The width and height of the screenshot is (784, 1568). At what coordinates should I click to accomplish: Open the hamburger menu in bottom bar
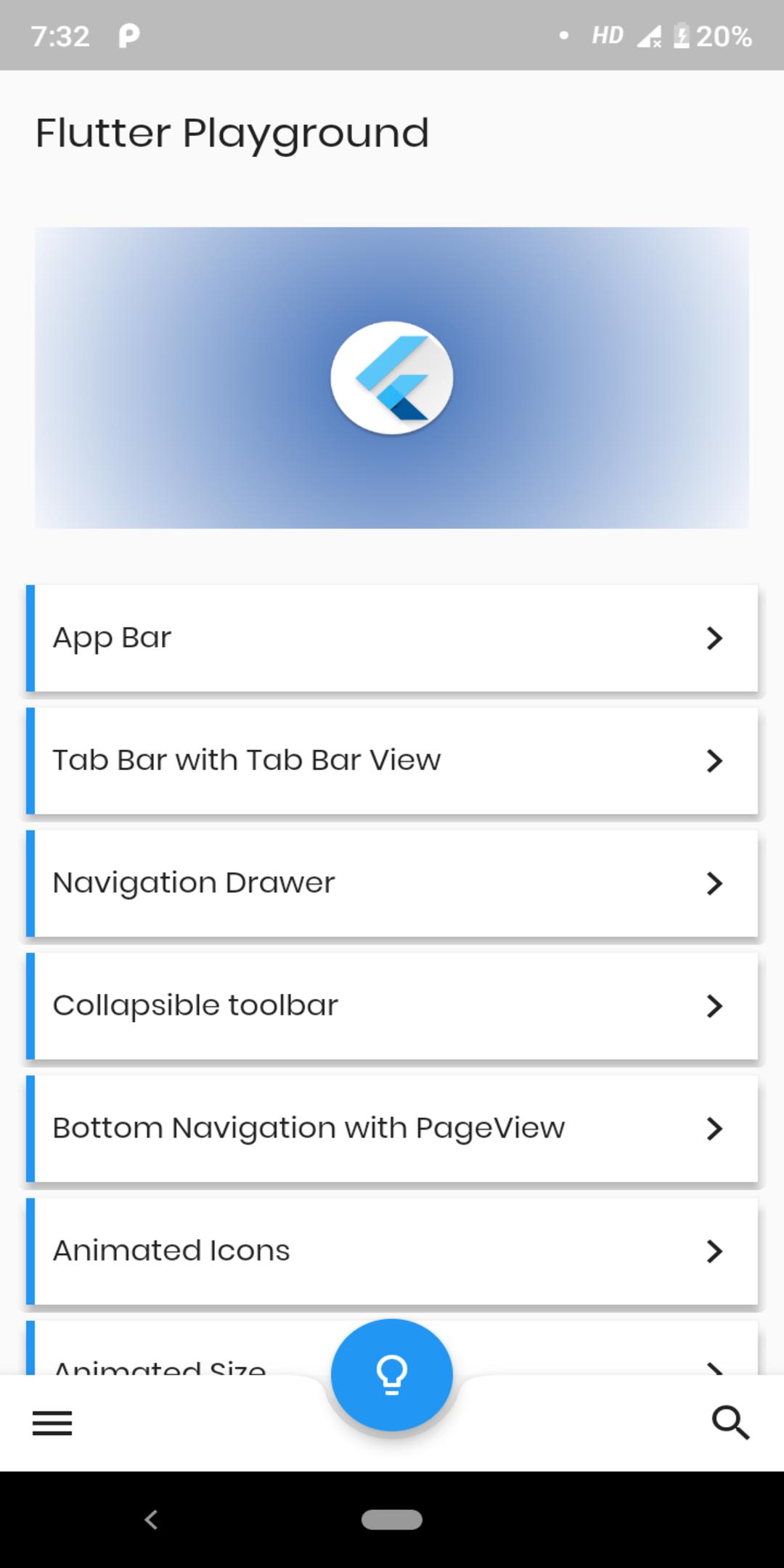52,1423
